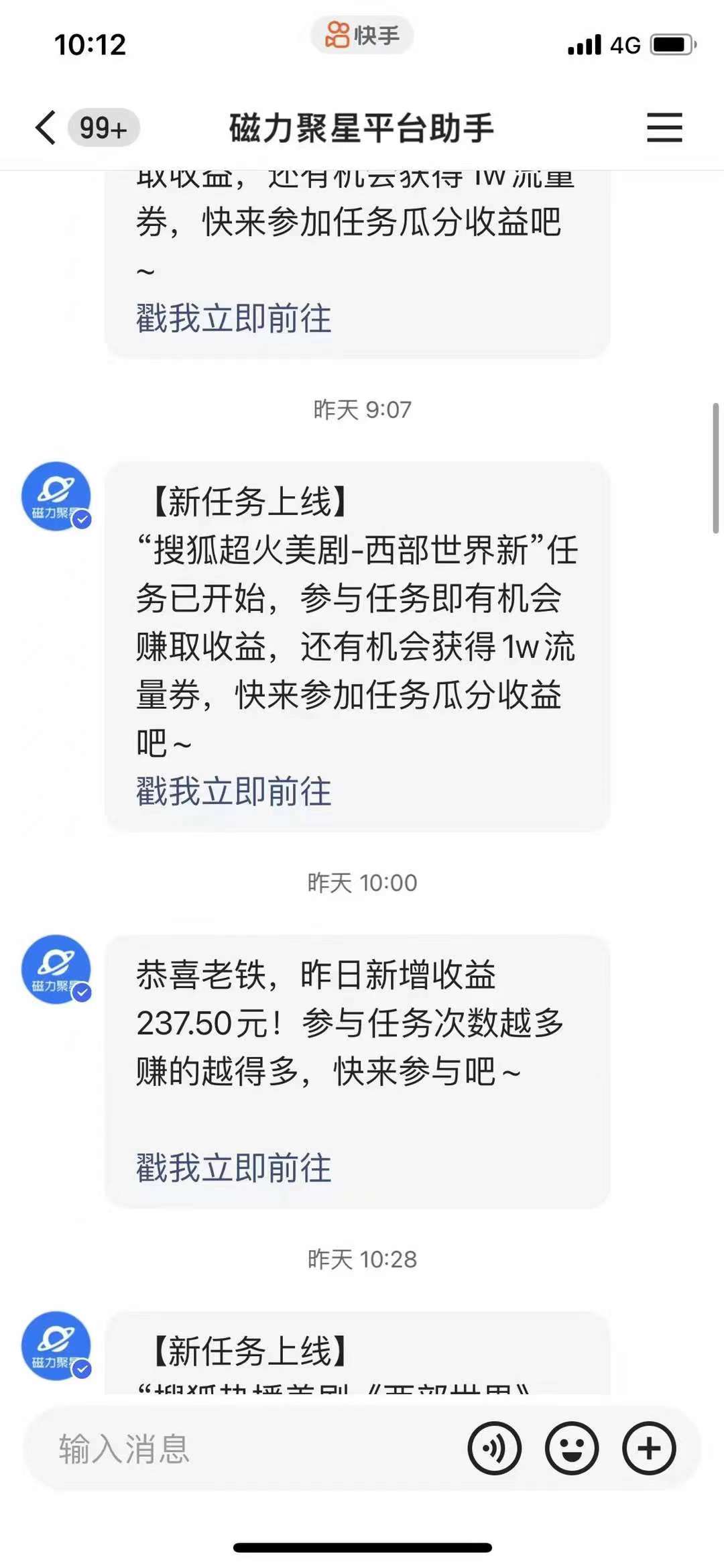Tap the Kuaishou logo in the status bar
724x1568 pixels.
point(361,35)
